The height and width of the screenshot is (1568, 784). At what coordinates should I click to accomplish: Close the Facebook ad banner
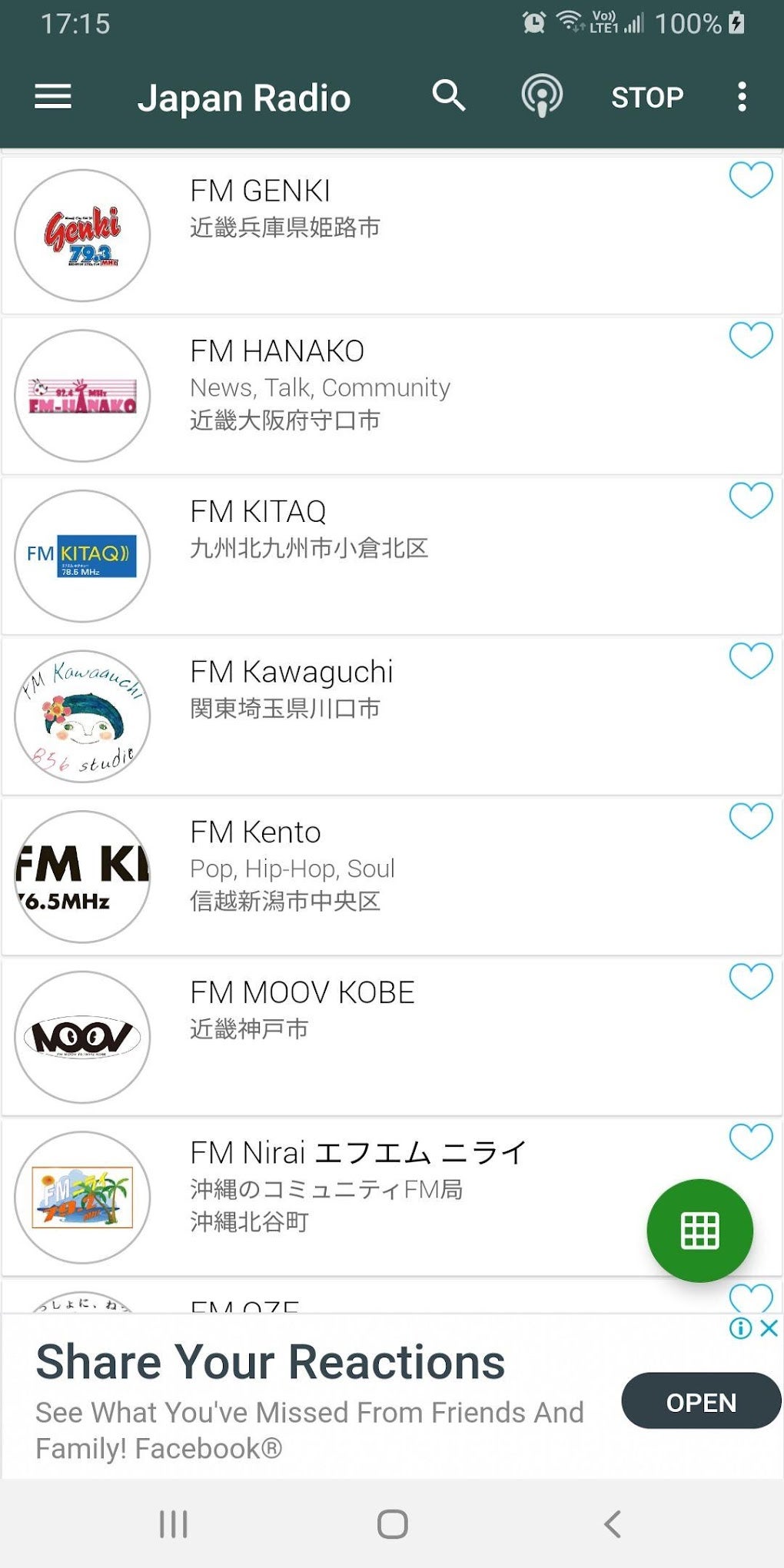tap(769, 1328)
